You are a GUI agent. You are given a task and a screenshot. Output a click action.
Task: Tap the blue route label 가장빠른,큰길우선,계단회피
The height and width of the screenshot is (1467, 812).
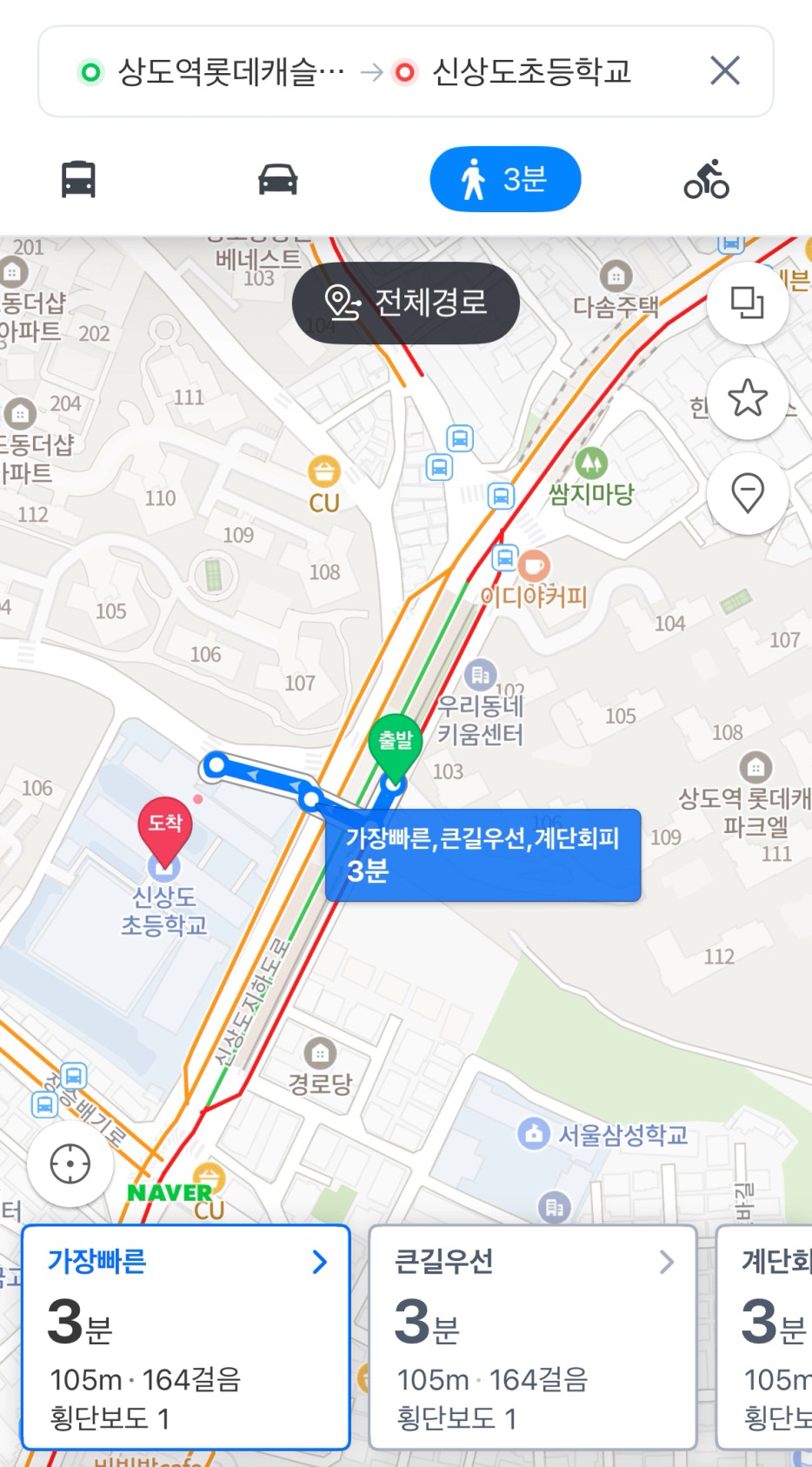[483, 854]
